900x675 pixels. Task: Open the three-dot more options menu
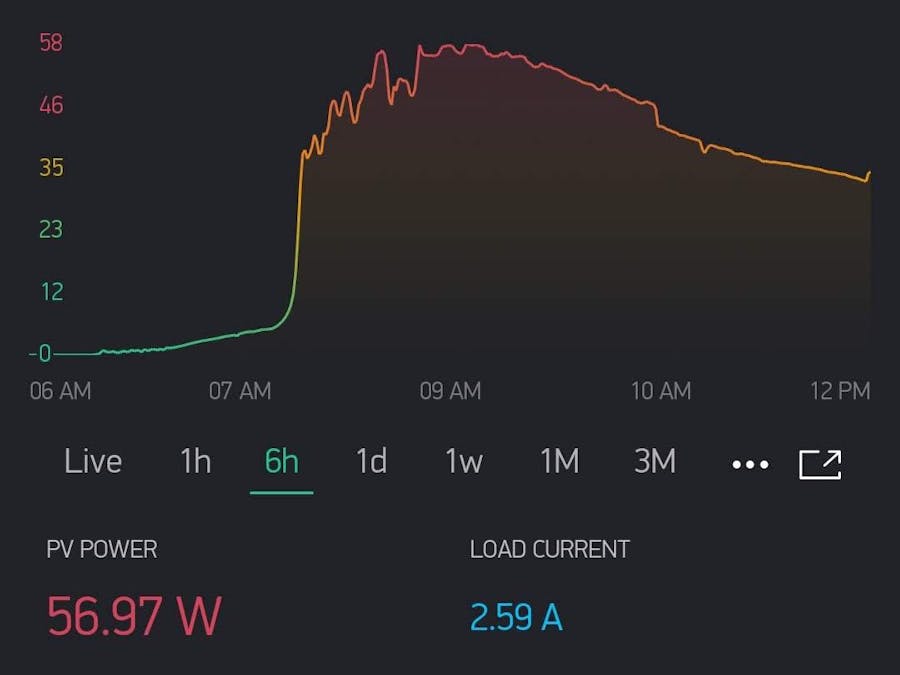pyautogui.click(x=750, y=464)
